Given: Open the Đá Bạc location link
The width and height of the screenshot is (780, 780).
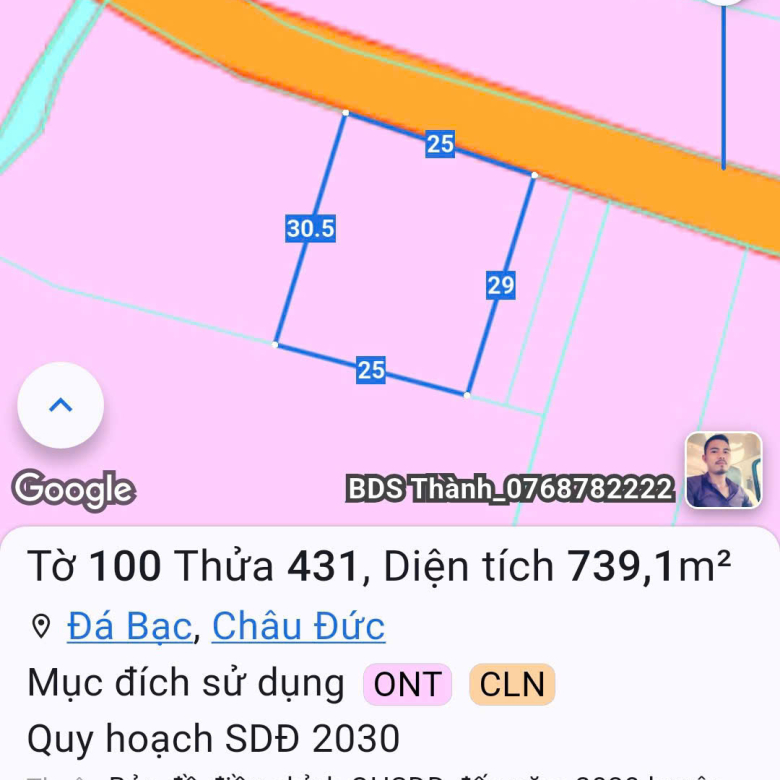Looking at the screenshot, I should point(129,626).
